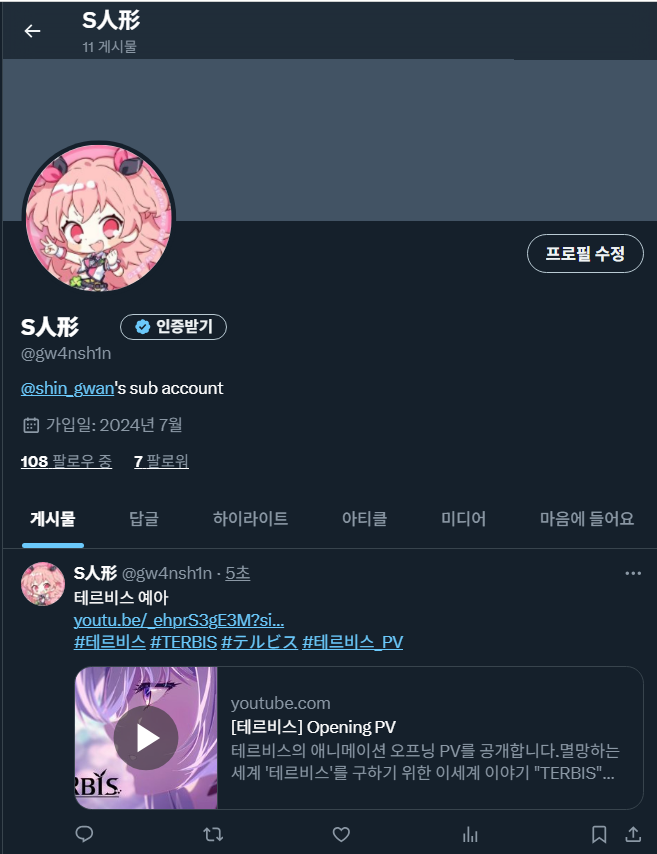Switch to the 미디어 tab
The height and width of the screenshot is (854, 657).
click(x=463, y=519)
